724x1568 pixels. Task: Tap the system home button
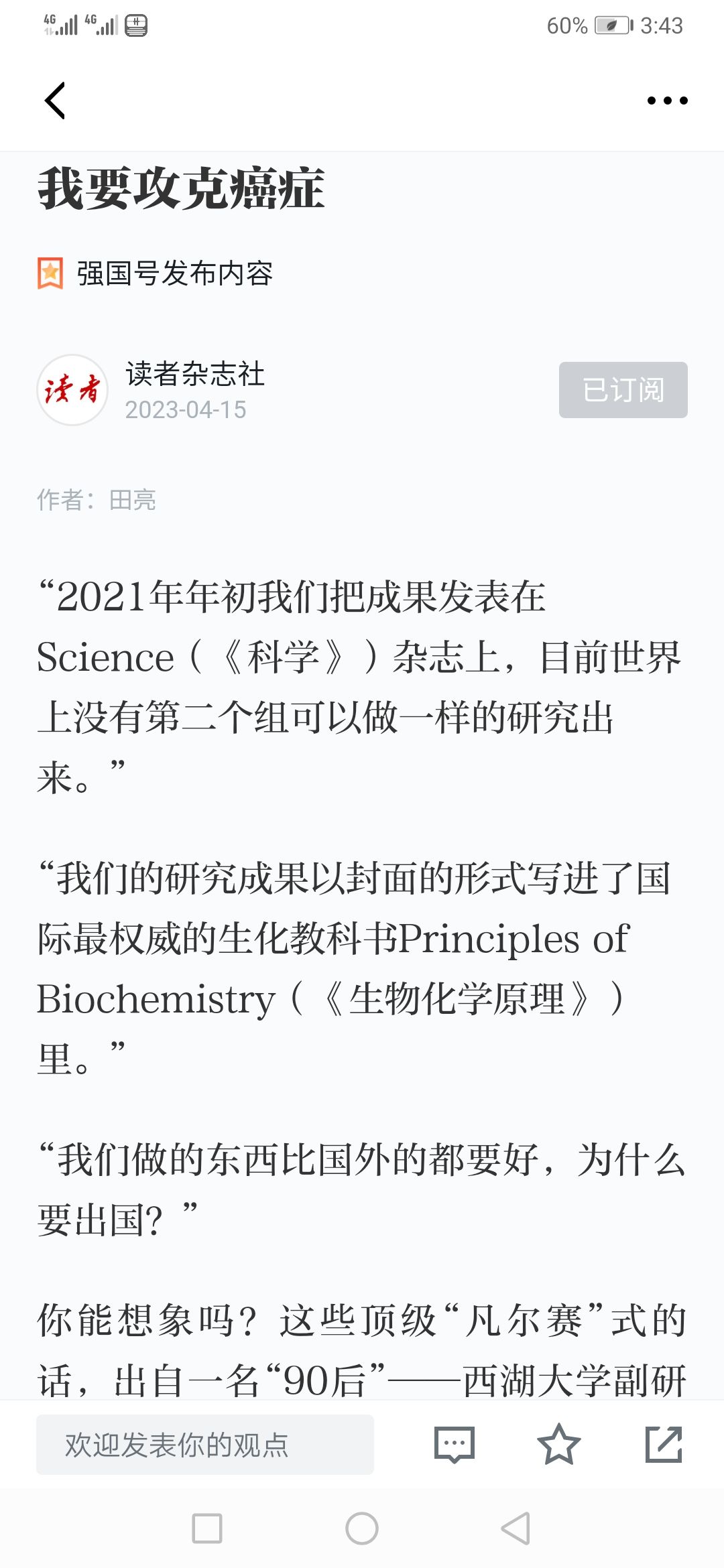362,1528
